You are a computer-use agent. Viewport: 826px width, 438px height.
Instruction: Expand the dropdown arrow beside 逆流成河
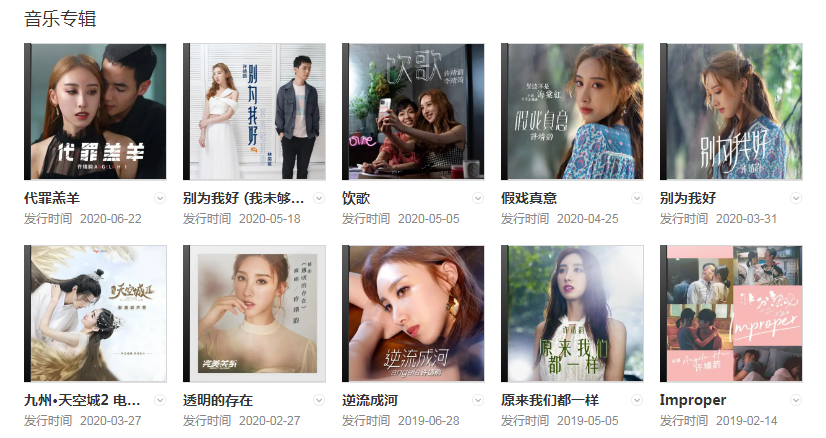coord(479,400)
